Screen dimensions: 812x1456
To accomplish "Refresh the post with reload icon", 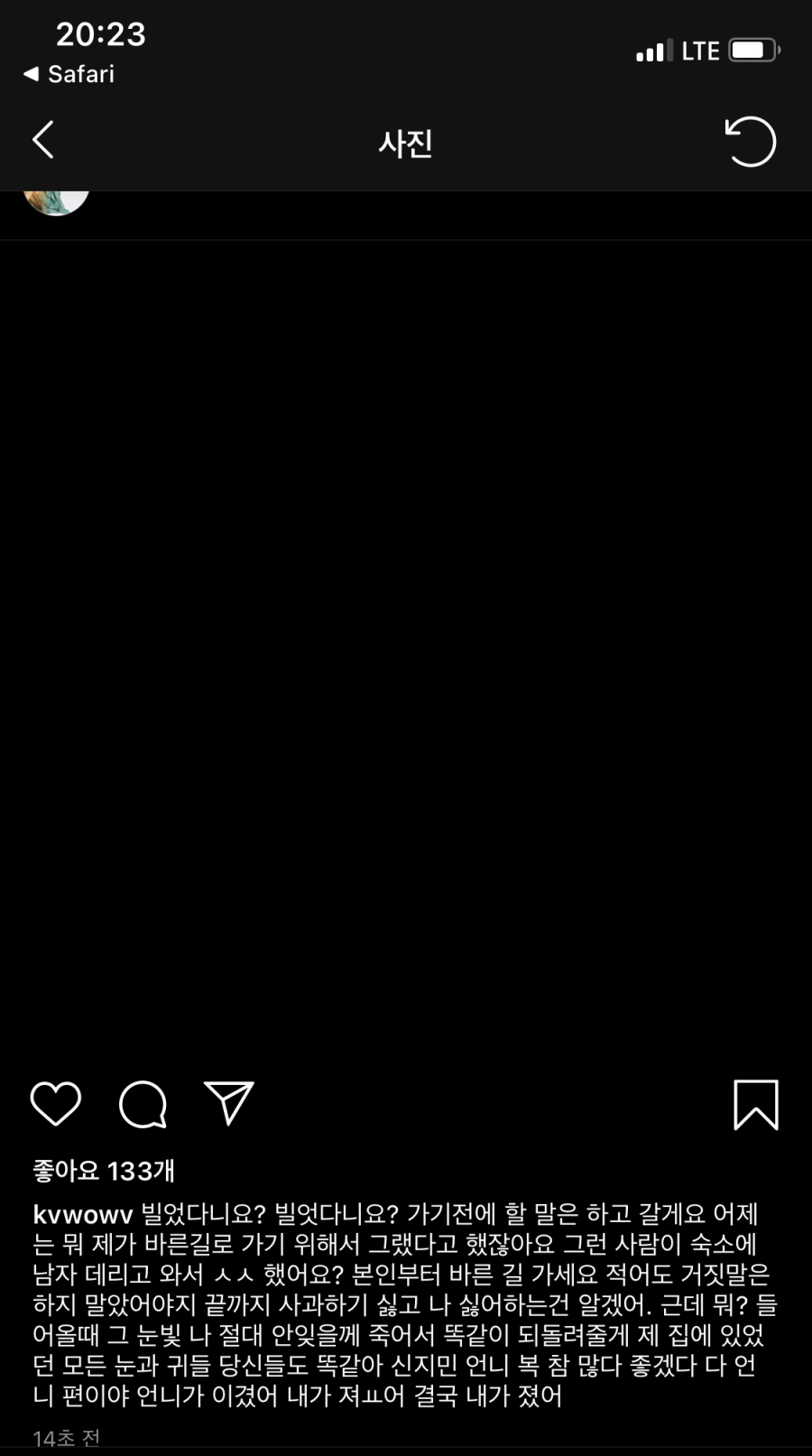I will click(x=751, y=142).
